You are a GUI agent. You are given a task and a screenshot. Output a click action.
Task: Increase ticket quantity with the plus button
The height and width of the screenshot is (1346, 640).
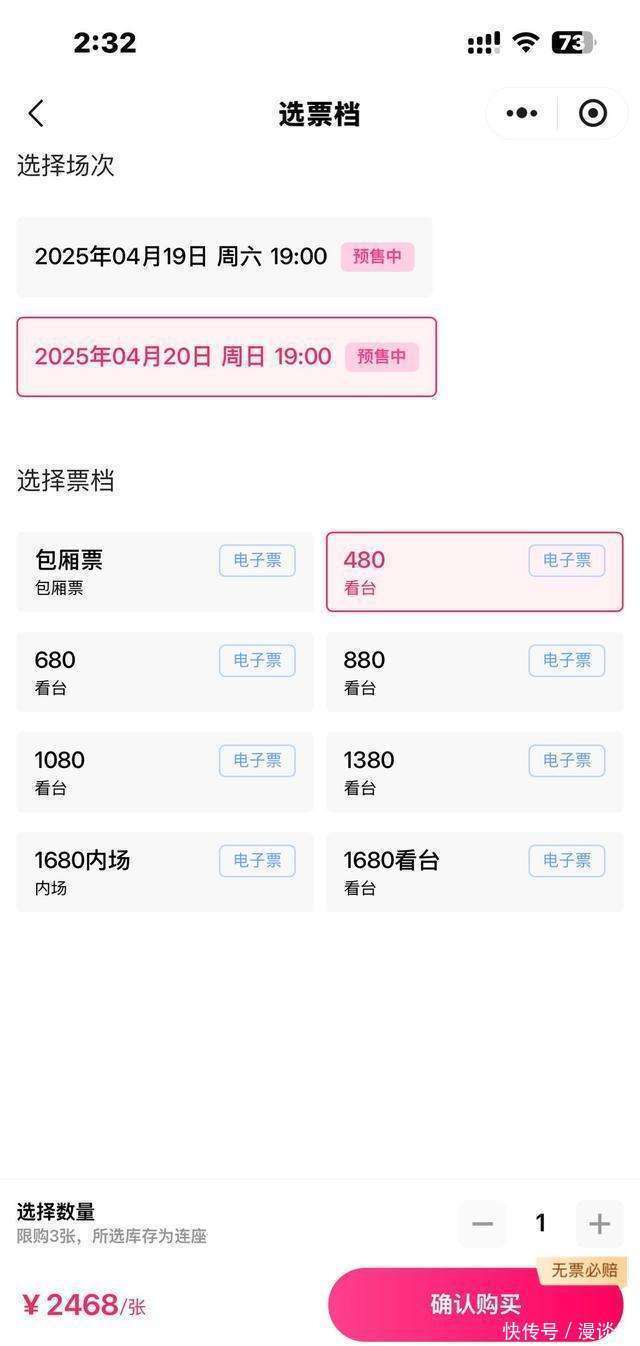point(599,1224)
